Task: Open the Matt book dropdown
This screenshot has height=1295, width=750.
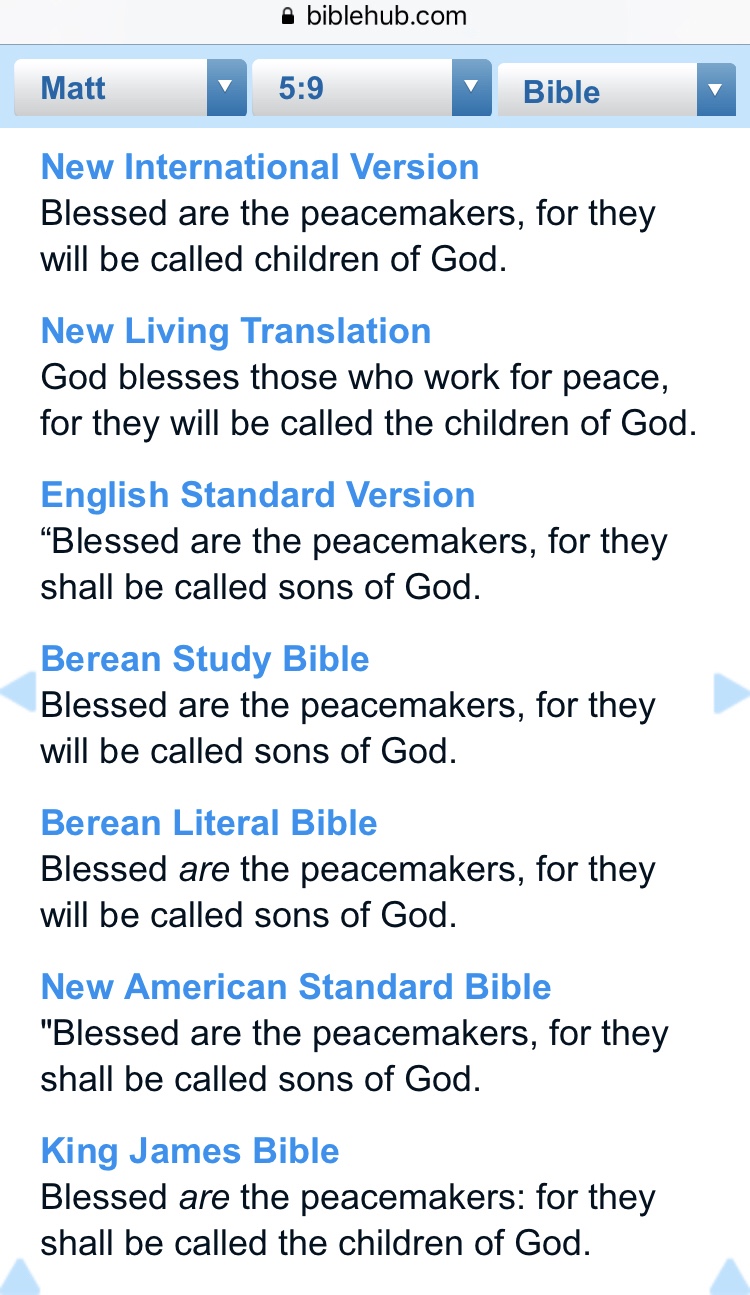Action: [x=129, y=88]
